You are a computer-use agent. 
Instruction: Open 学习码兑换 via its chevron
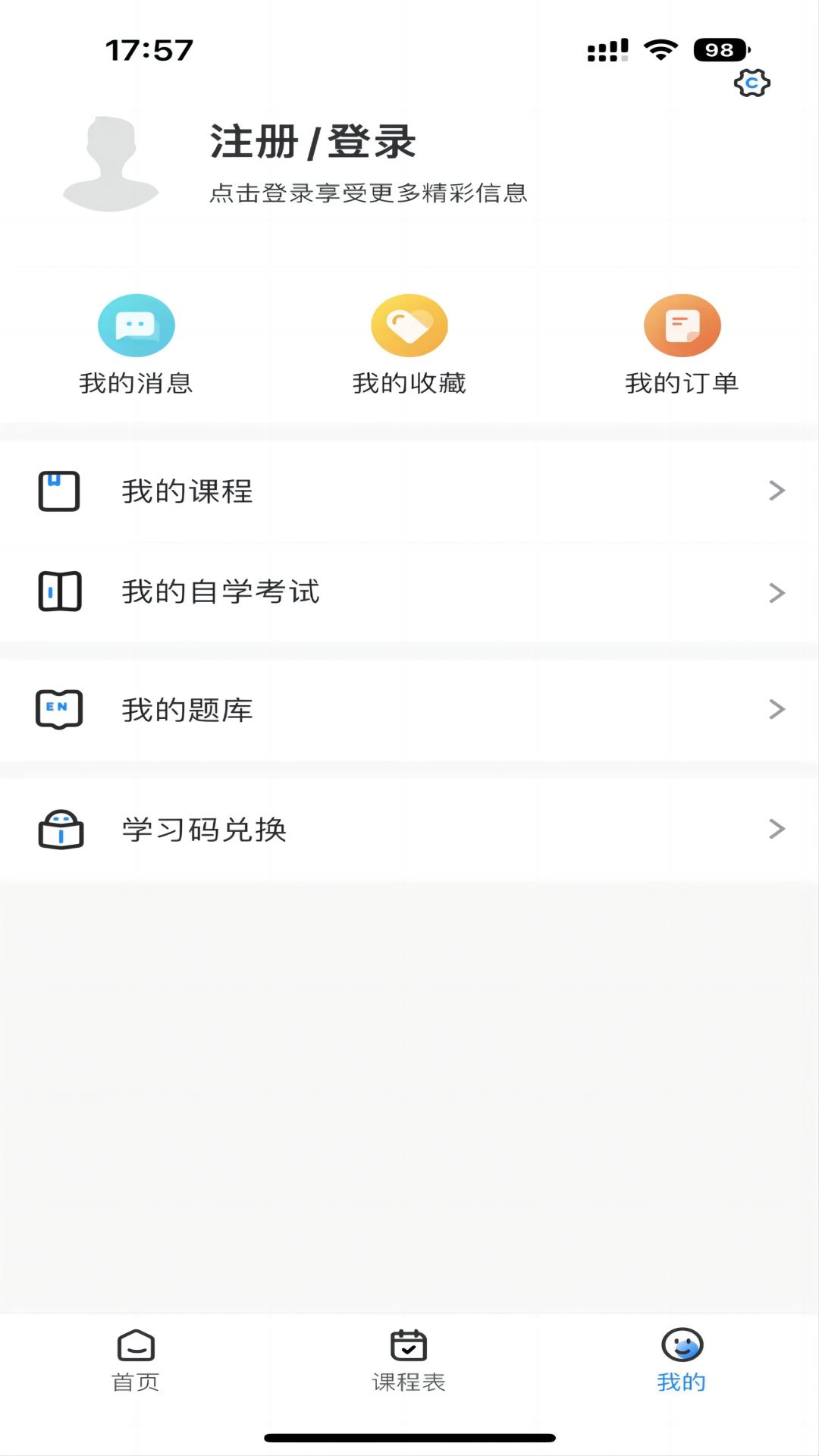[x=776, y=830]
